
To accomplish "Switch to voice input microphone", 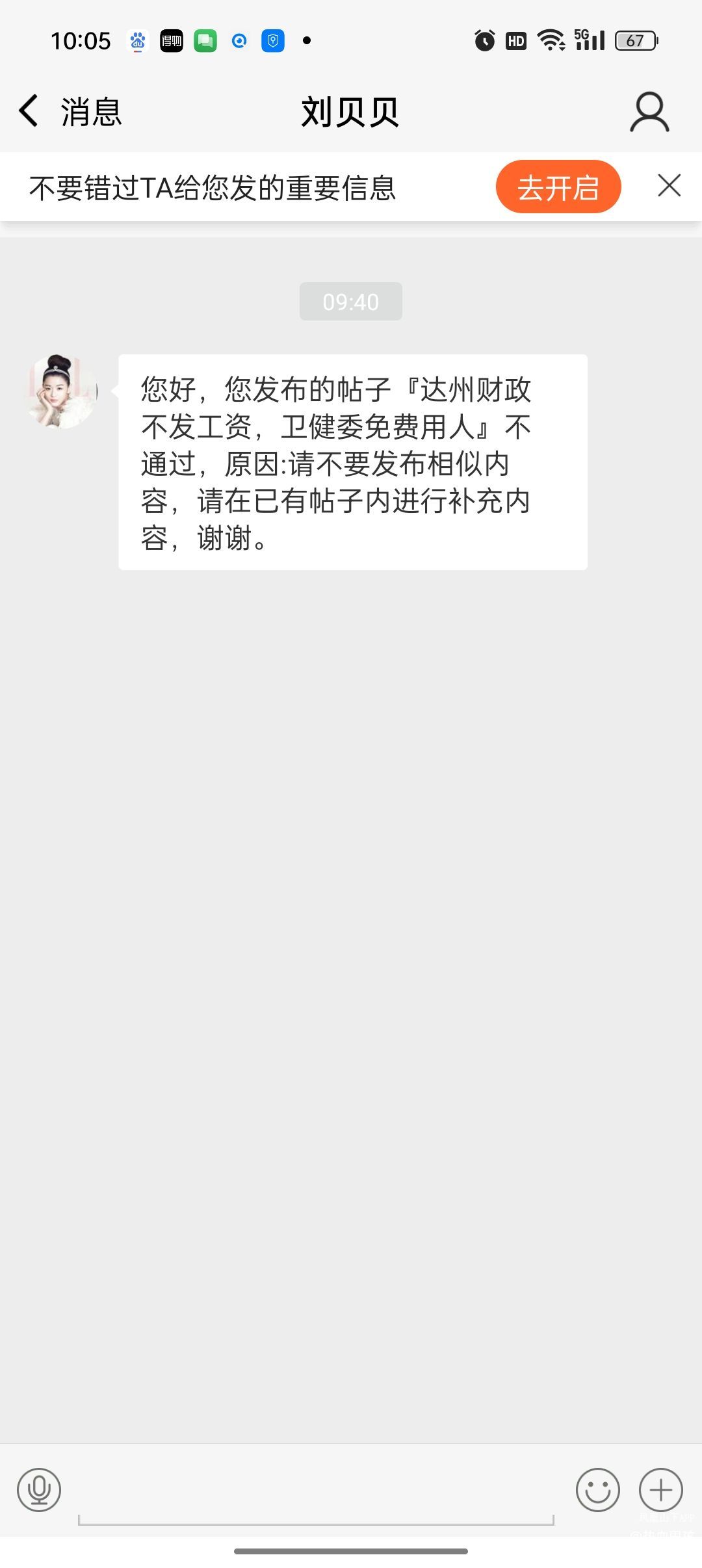I will coord(39,1489).
